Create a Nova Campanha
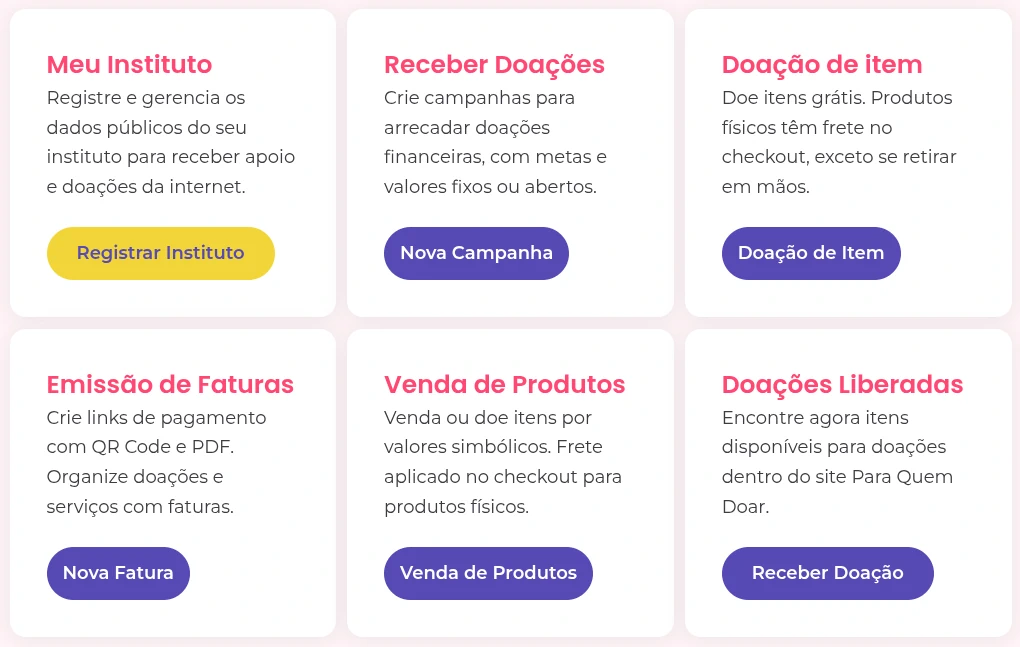The height and width of the screenshot is (647, 1020). pos(476,253)
